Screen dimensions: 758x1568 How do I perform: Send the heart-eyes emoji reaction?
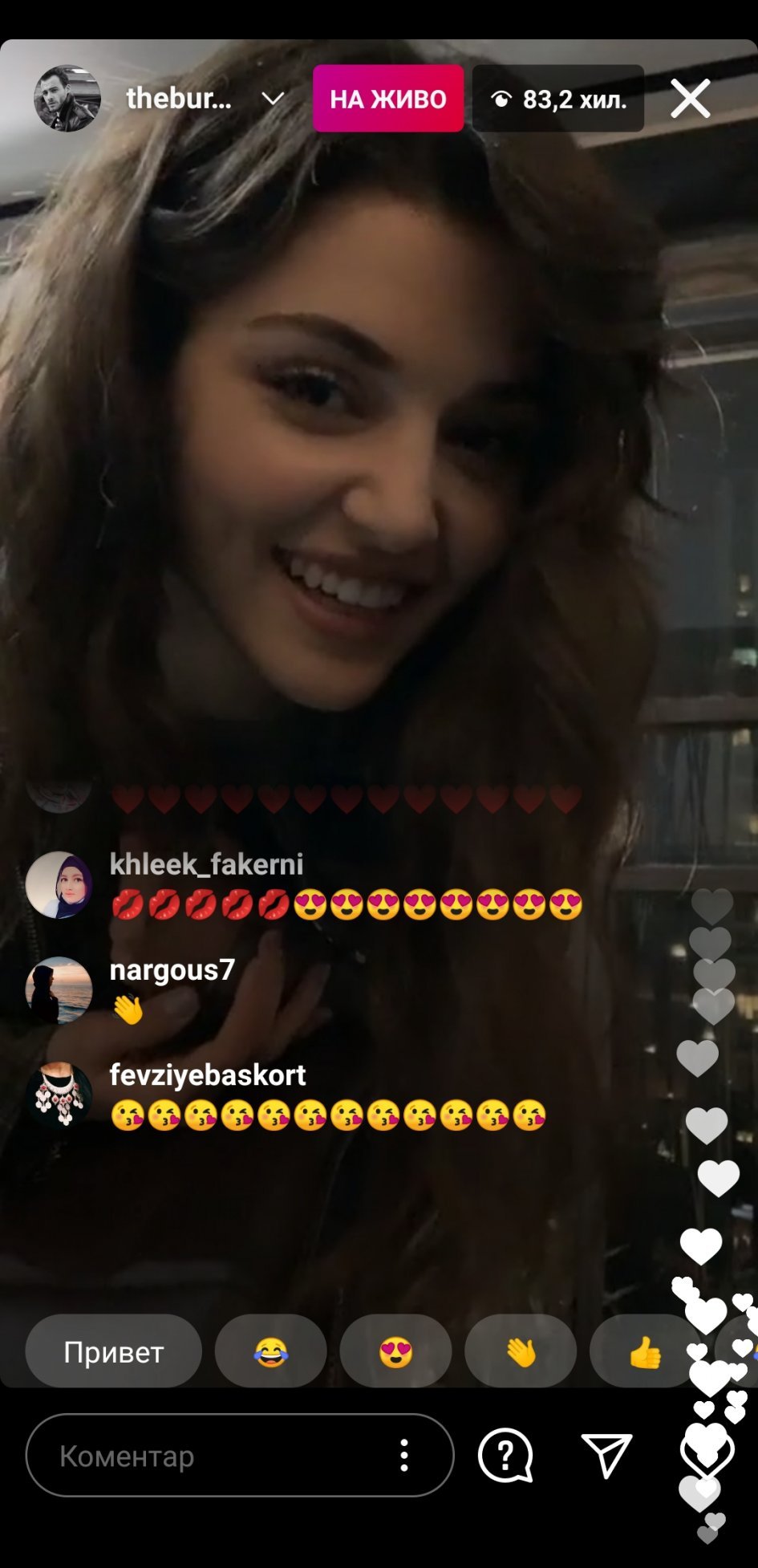click(x=395, y=1352)
